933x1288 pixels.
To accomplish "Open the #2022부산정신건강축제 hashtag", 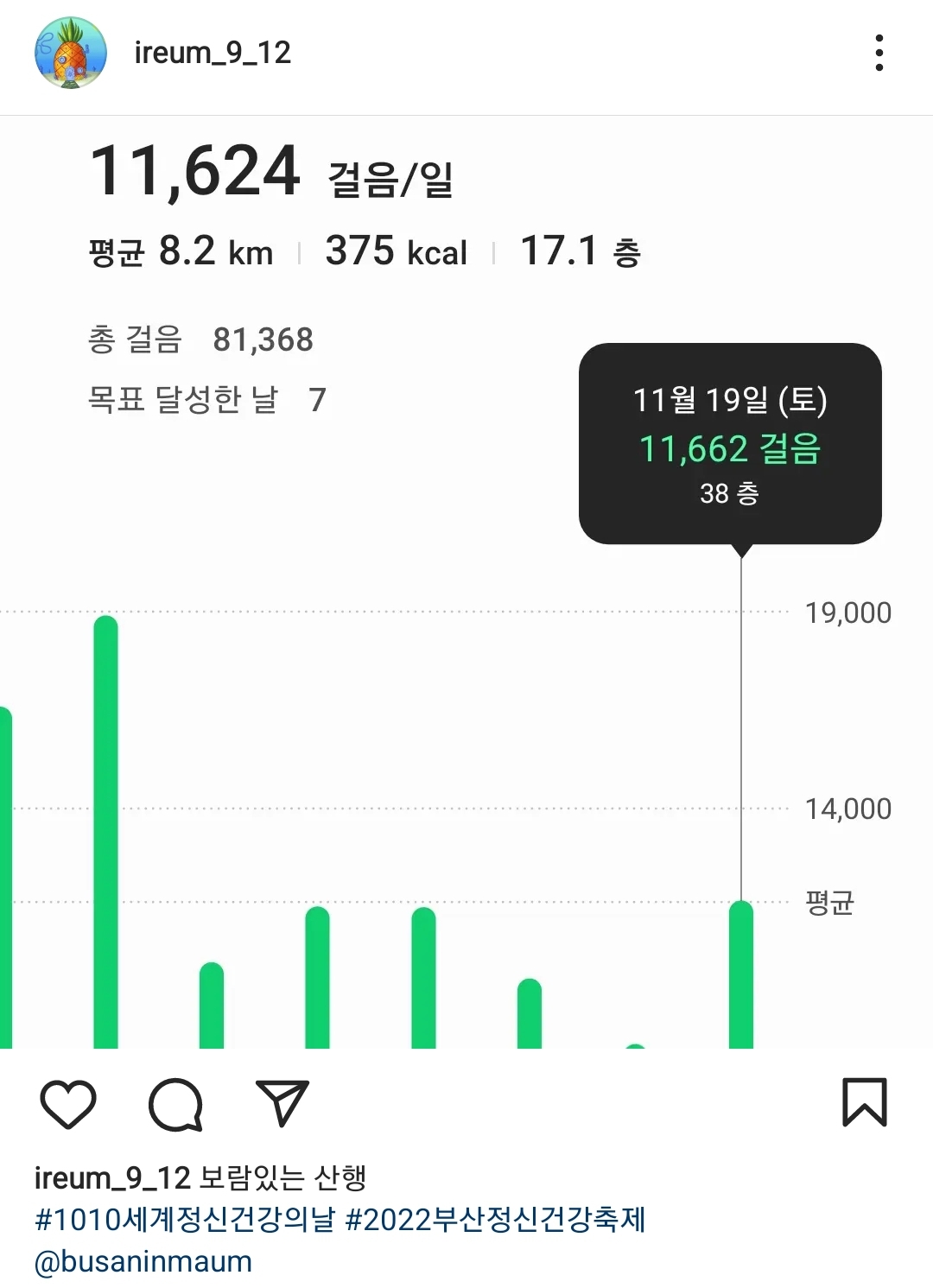I will (x=495, y=1220).
